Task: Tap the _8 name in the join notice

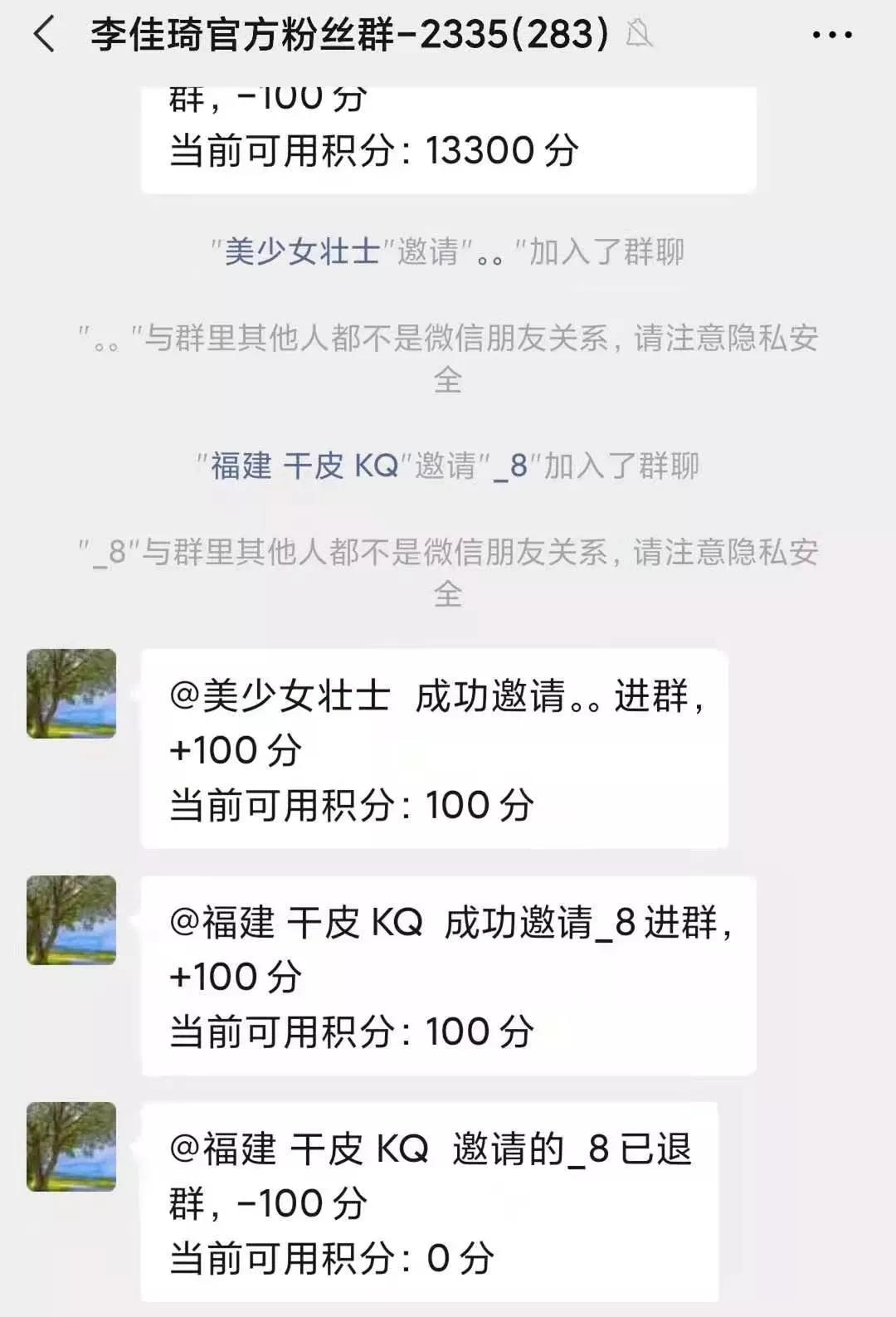Action: [510, 466]
